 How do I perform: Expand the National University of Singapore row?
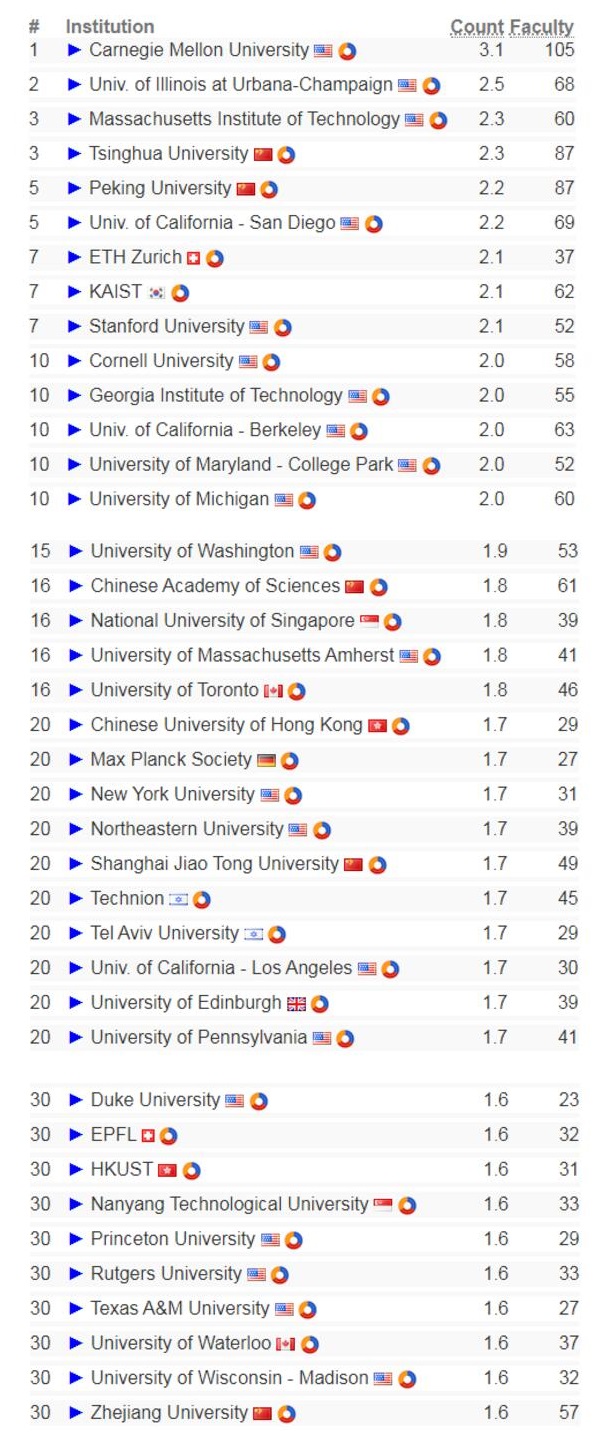point(76,621)
